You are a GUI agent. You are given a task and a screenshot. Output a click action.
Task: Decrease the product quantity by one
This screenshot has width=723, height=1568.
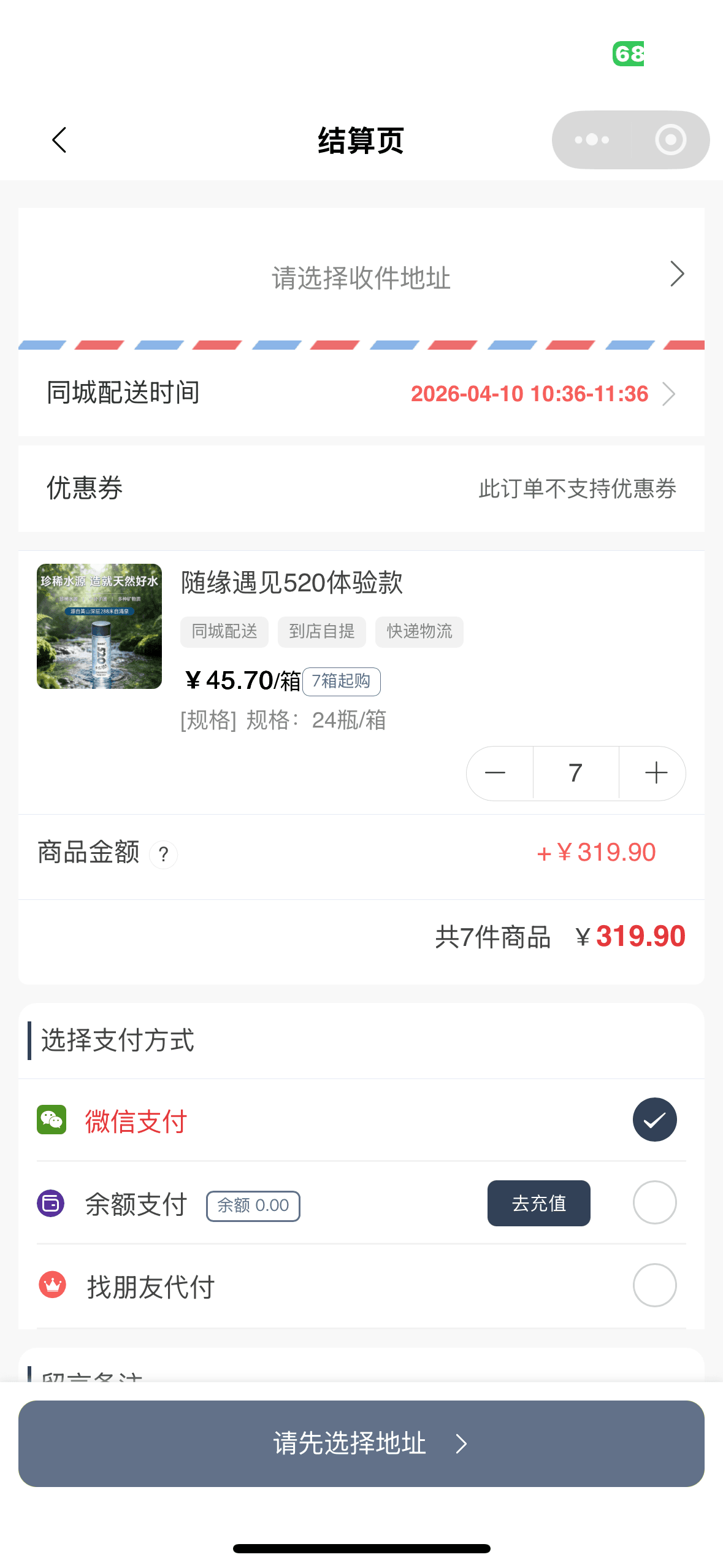(495, 773)
